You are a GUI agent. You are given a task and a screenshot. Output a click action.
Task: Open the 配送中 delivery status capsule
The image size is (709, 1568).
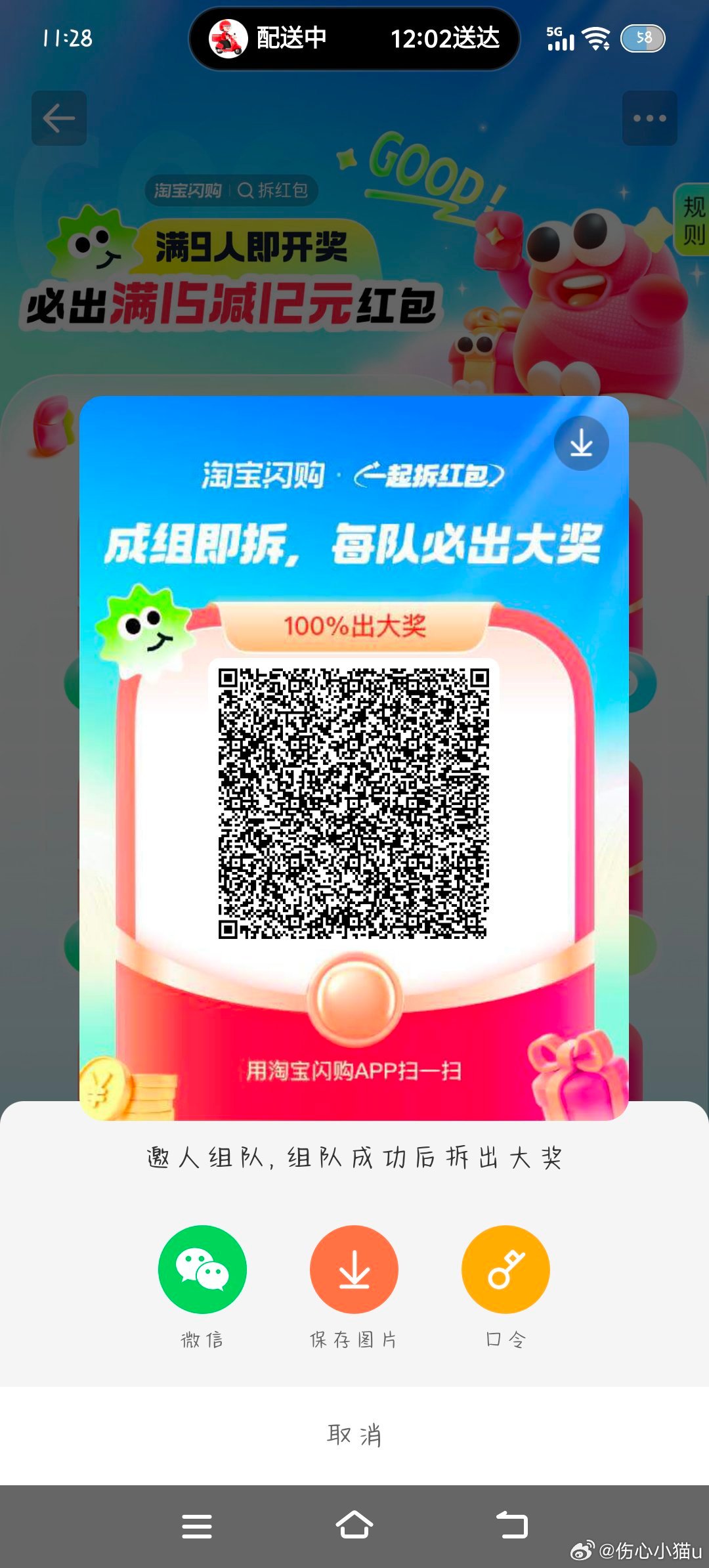point(354,38)
